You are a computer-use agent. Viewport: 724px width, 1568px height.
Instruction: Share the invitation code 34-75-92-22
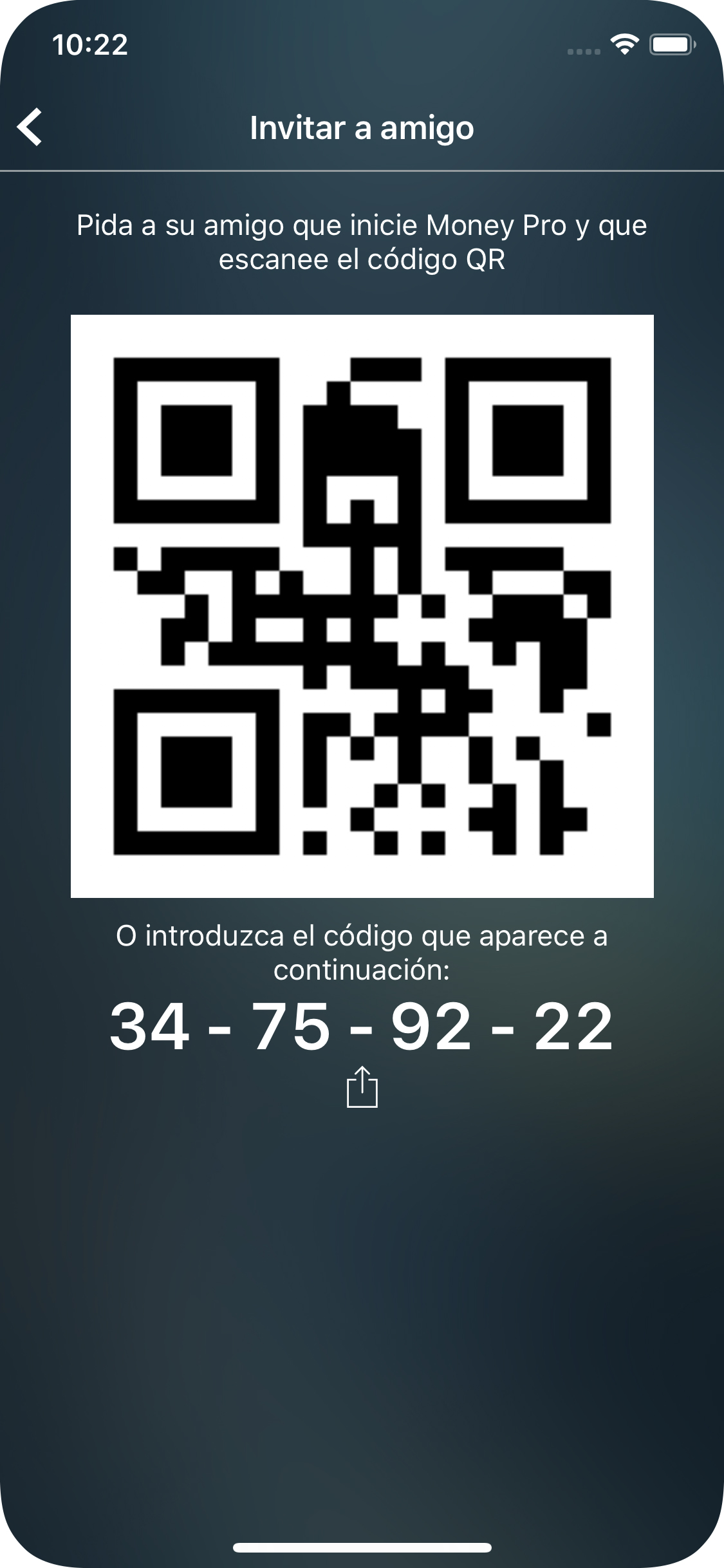(x=362, y=1087)
